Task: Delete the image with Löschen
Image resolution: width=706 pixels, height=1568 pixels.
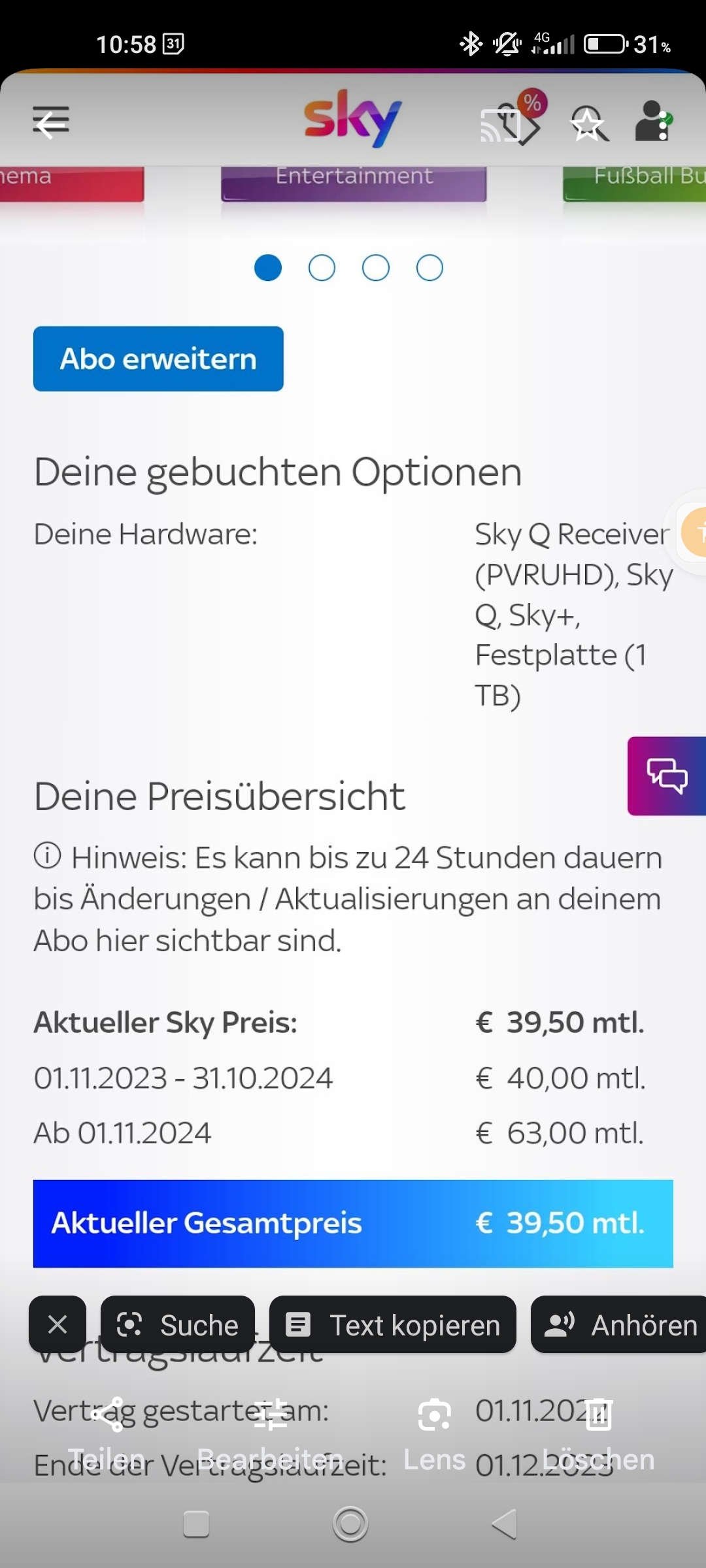Action: 599,1433
